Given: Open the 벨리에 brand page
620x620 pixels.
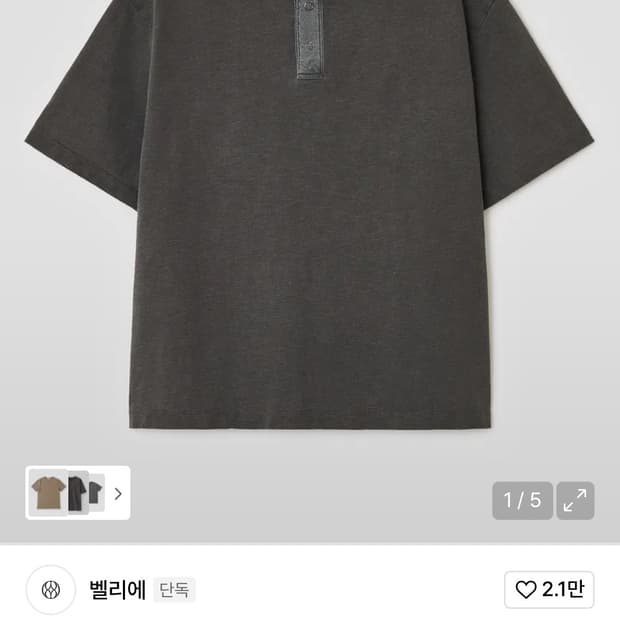Looking at the screenshot, I should click(x=117, y=590).
